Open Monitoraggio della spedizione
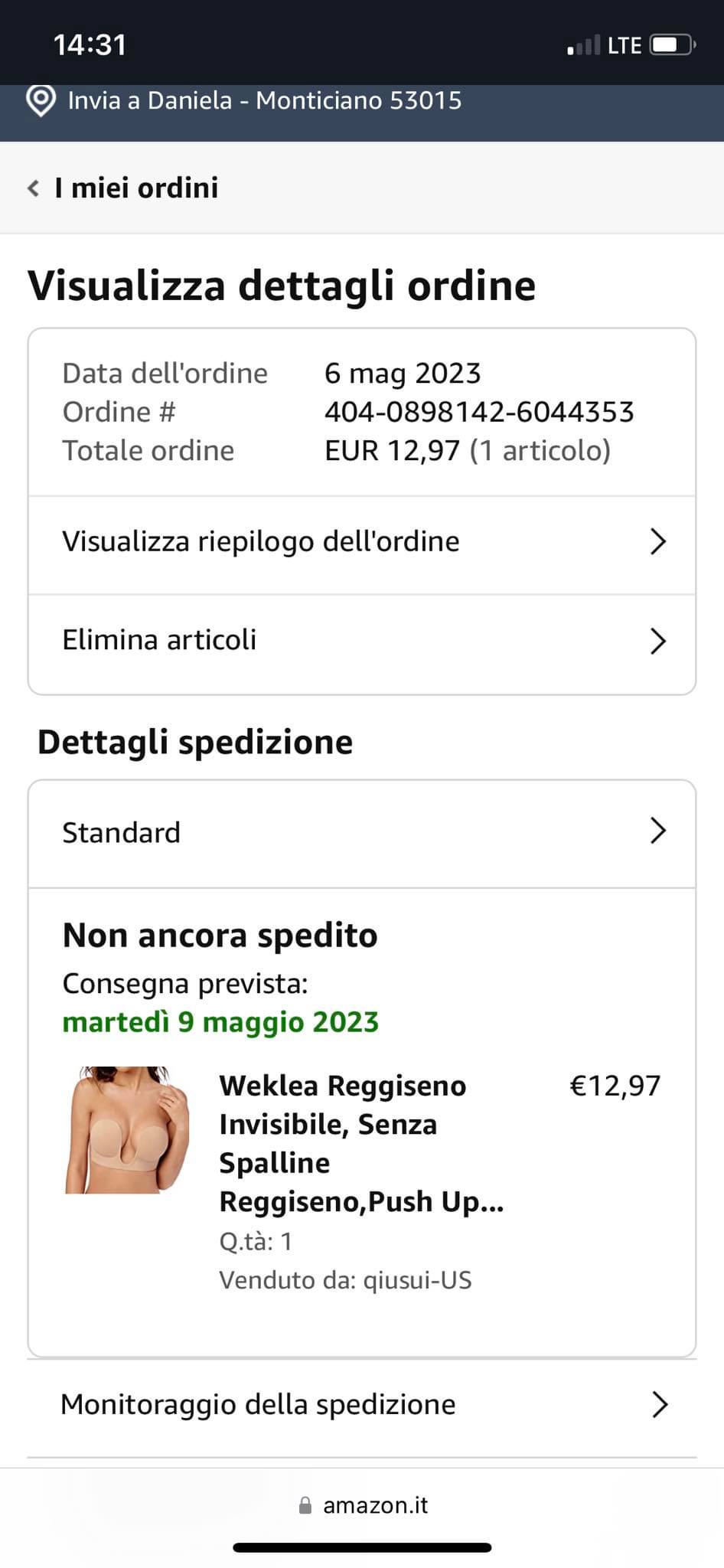 361,1405
